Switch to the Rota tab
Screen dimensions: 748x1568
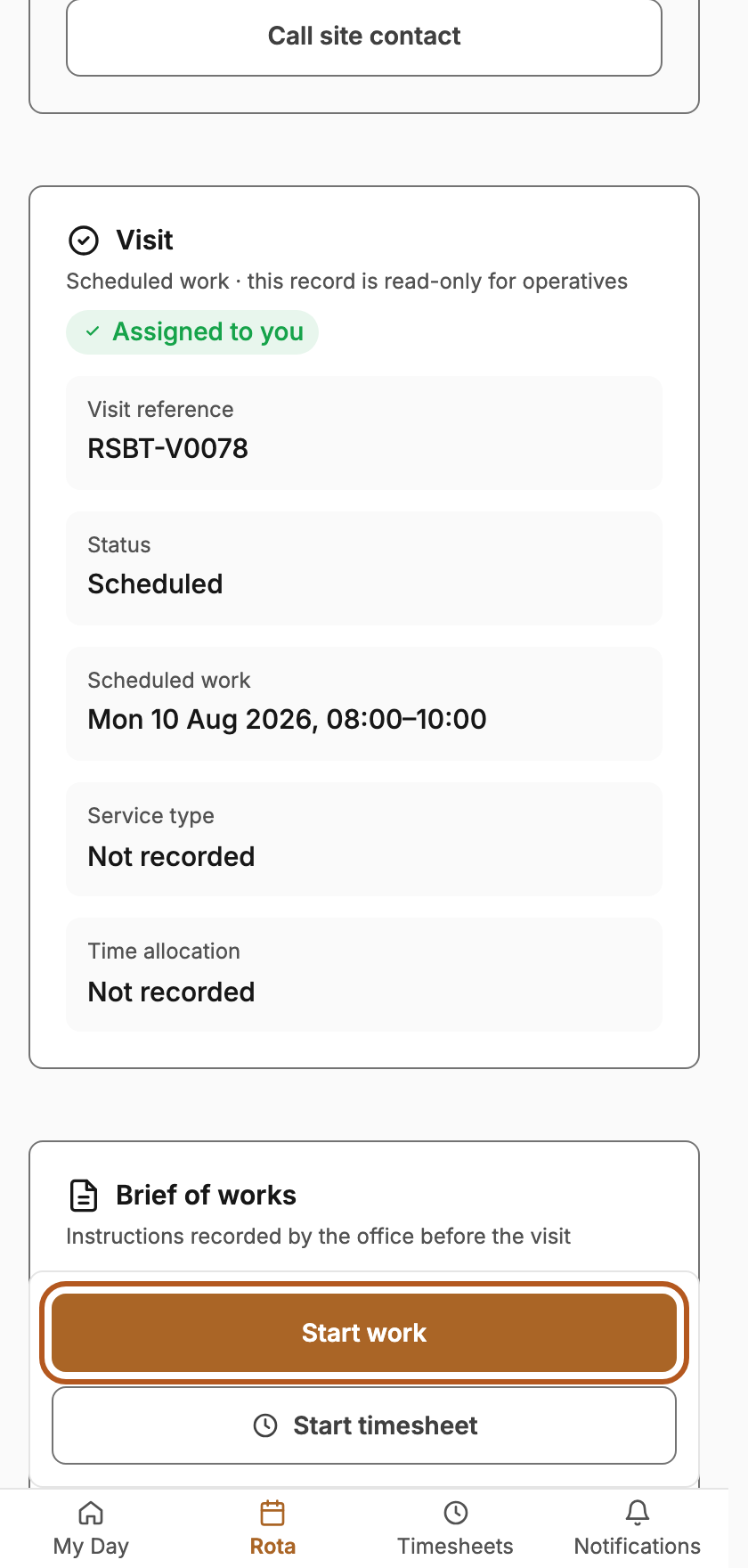click(x=272, y=1529)
